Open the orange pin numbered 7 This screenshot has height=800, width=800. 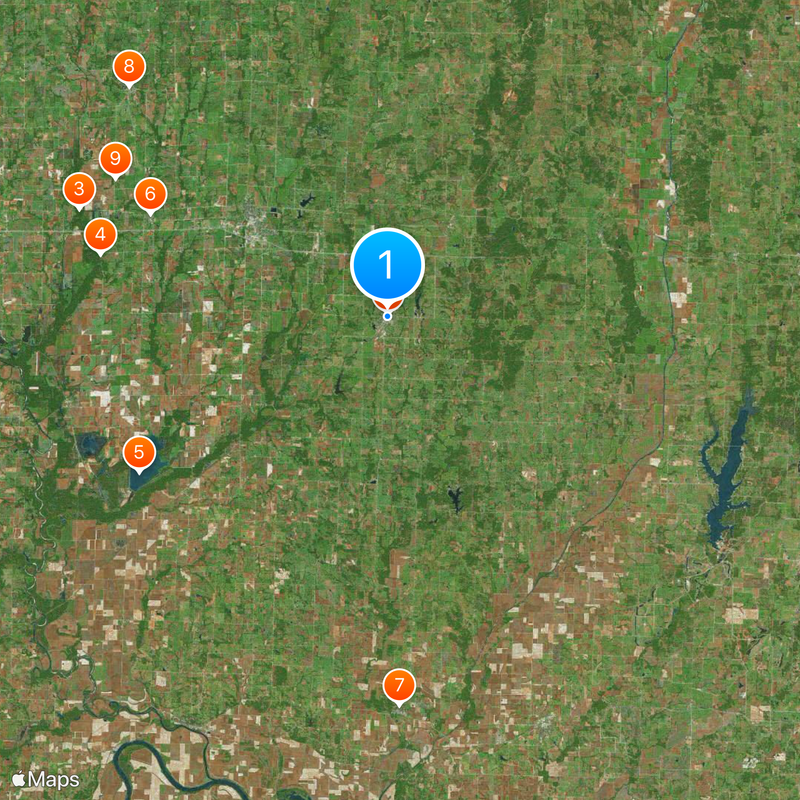(399, 685)
